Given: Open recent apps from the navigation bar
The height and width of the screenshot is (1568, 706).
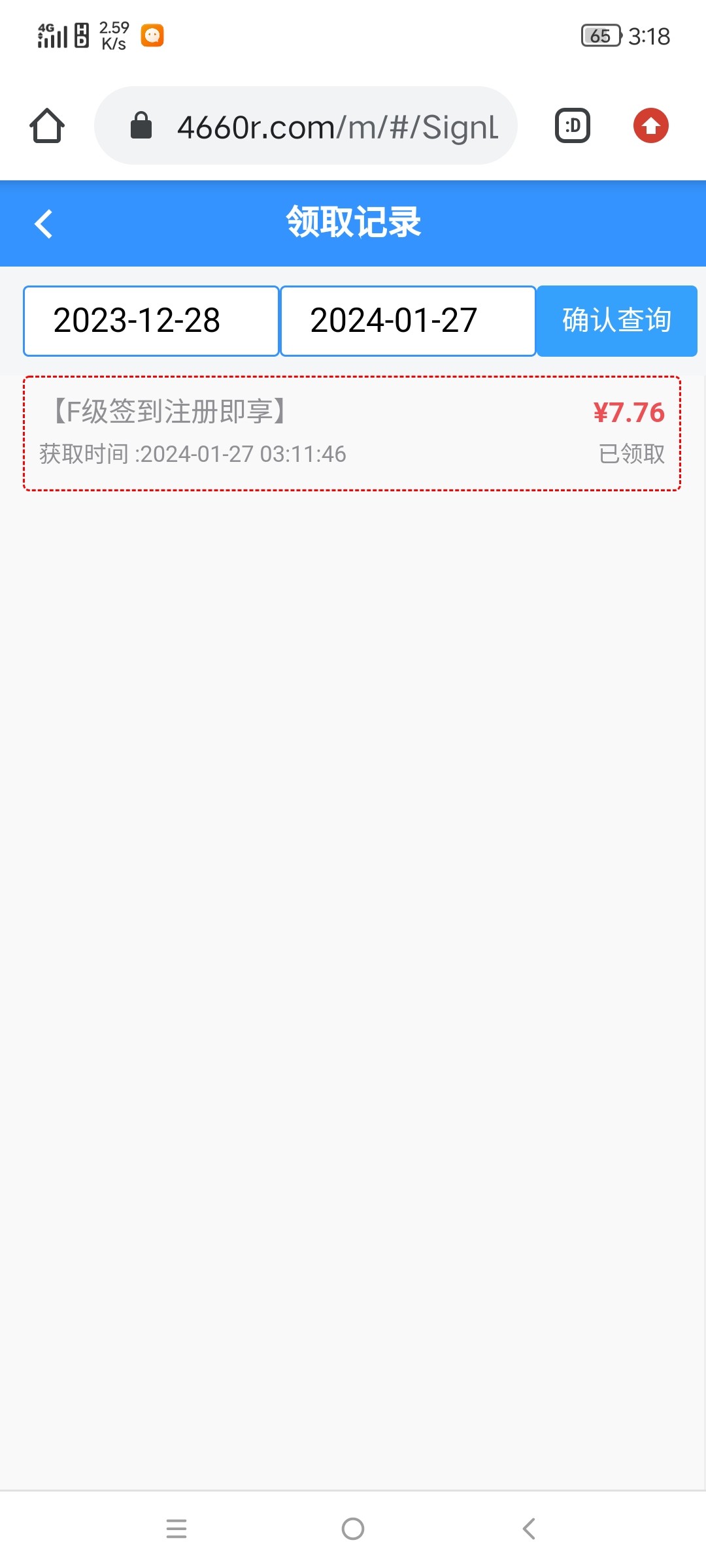Looking at the screenshot, I should (x=176, y=1529).
